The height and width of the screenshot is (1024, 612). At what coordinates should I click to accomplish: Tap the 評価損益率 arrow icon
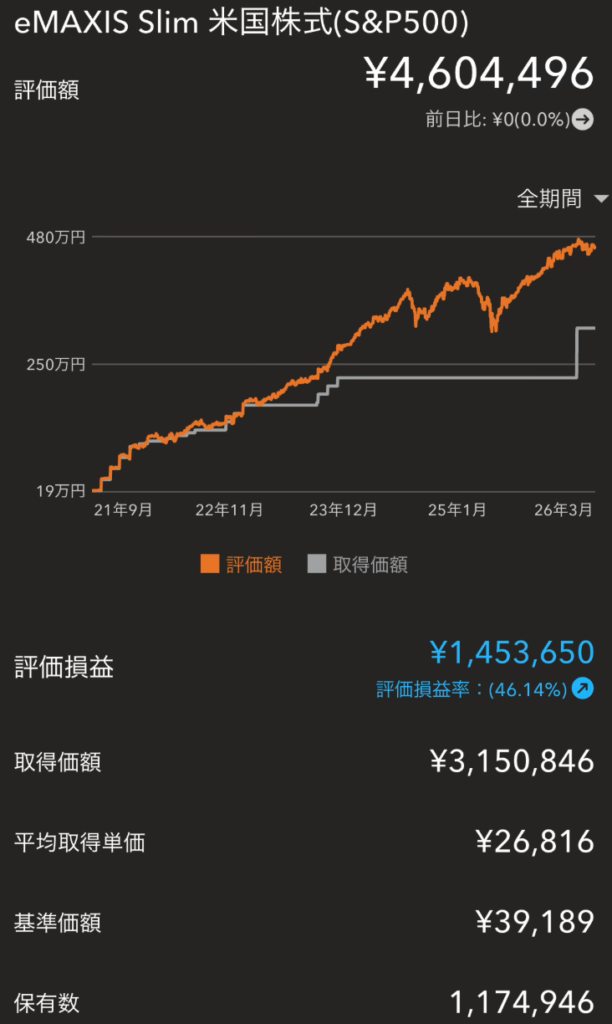pos(583,689)
